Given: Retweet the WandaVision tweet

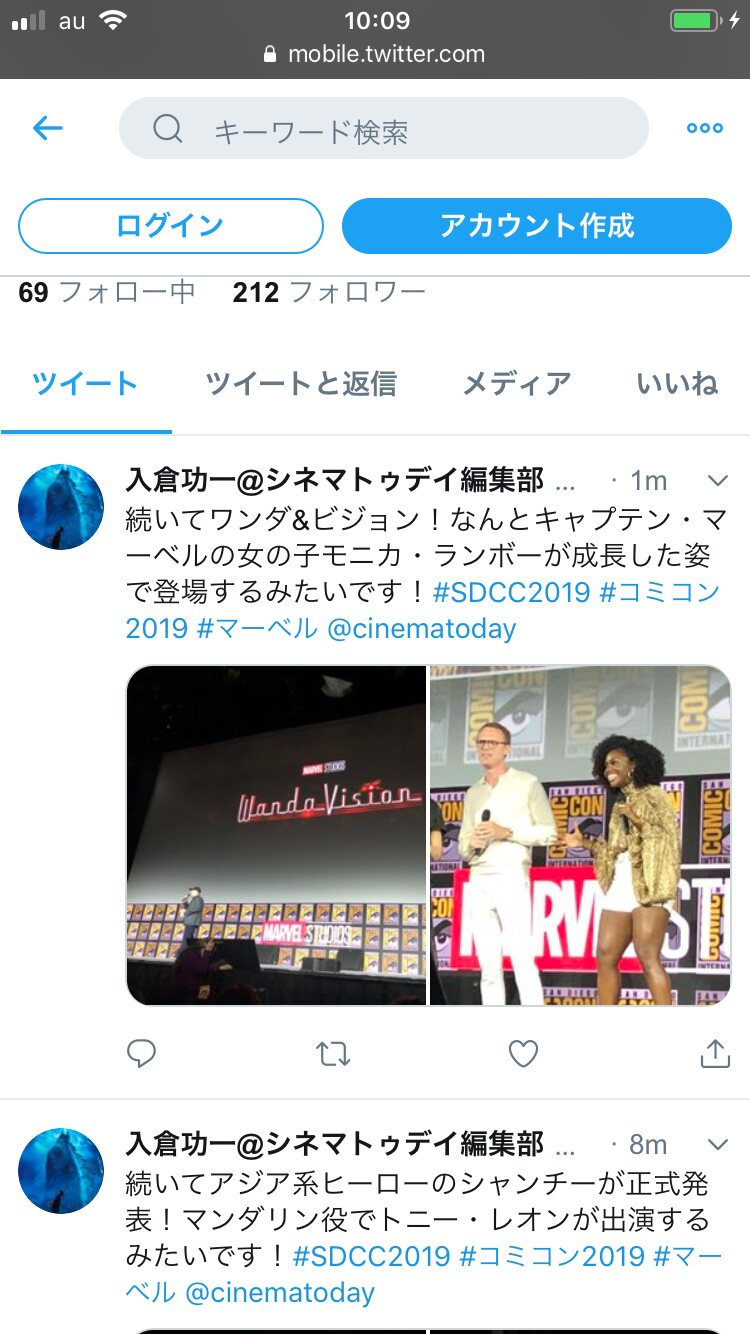Looking at the screenshot, I should tap(333, 1053).
